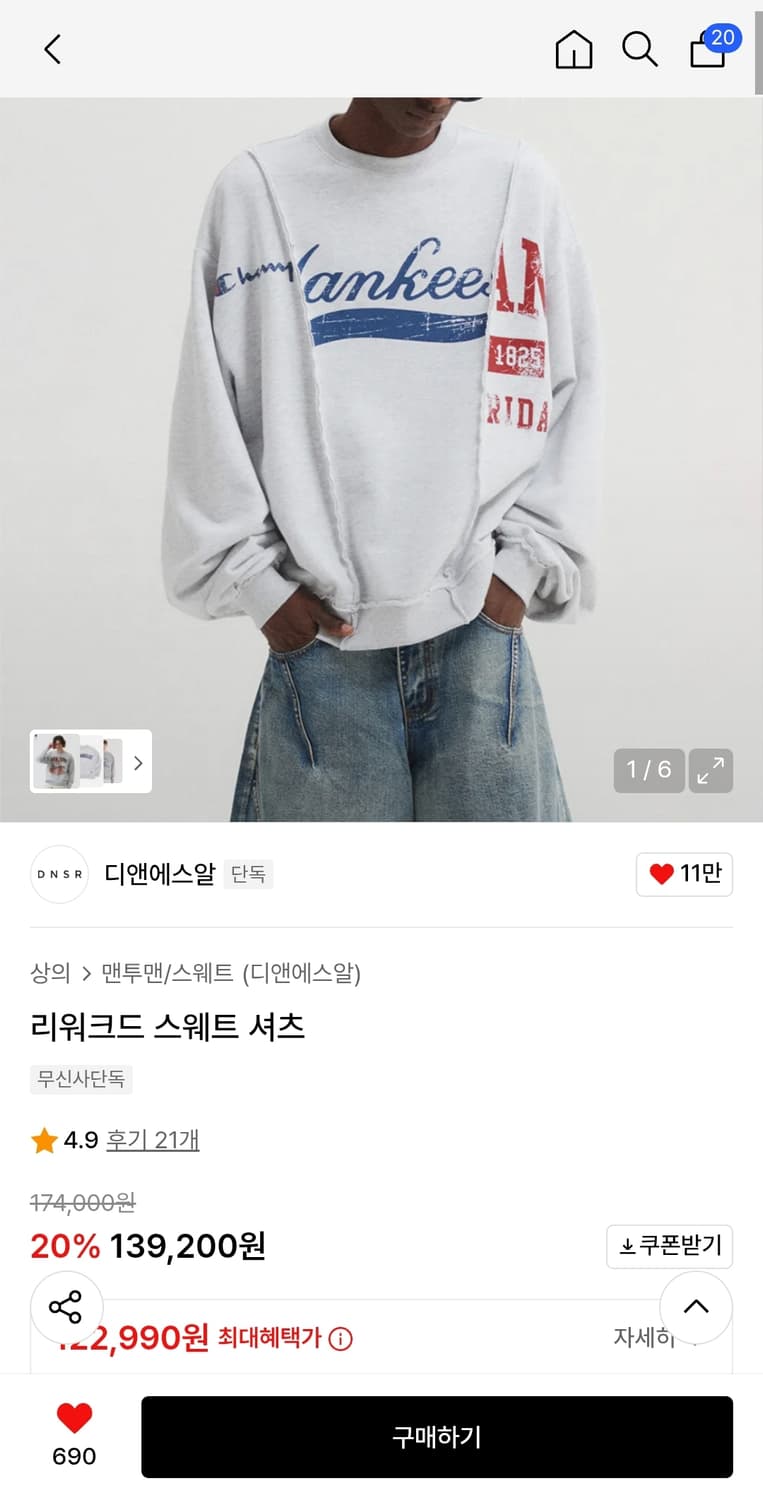Go back using the back arrow
This screenshot has width=763, height=1500.
coord(52,49)
